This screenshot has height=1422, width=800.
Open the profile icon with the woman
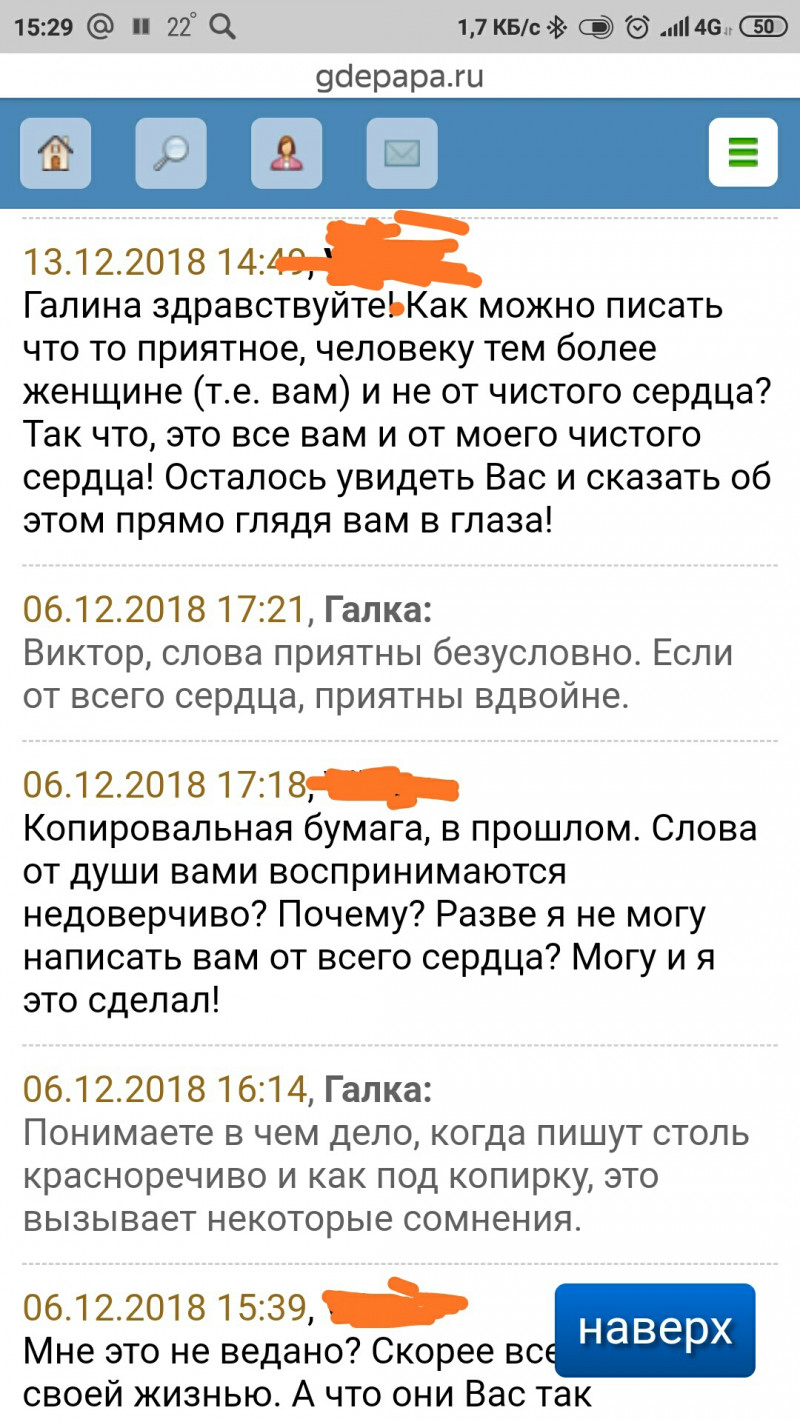tap(286, 153)
